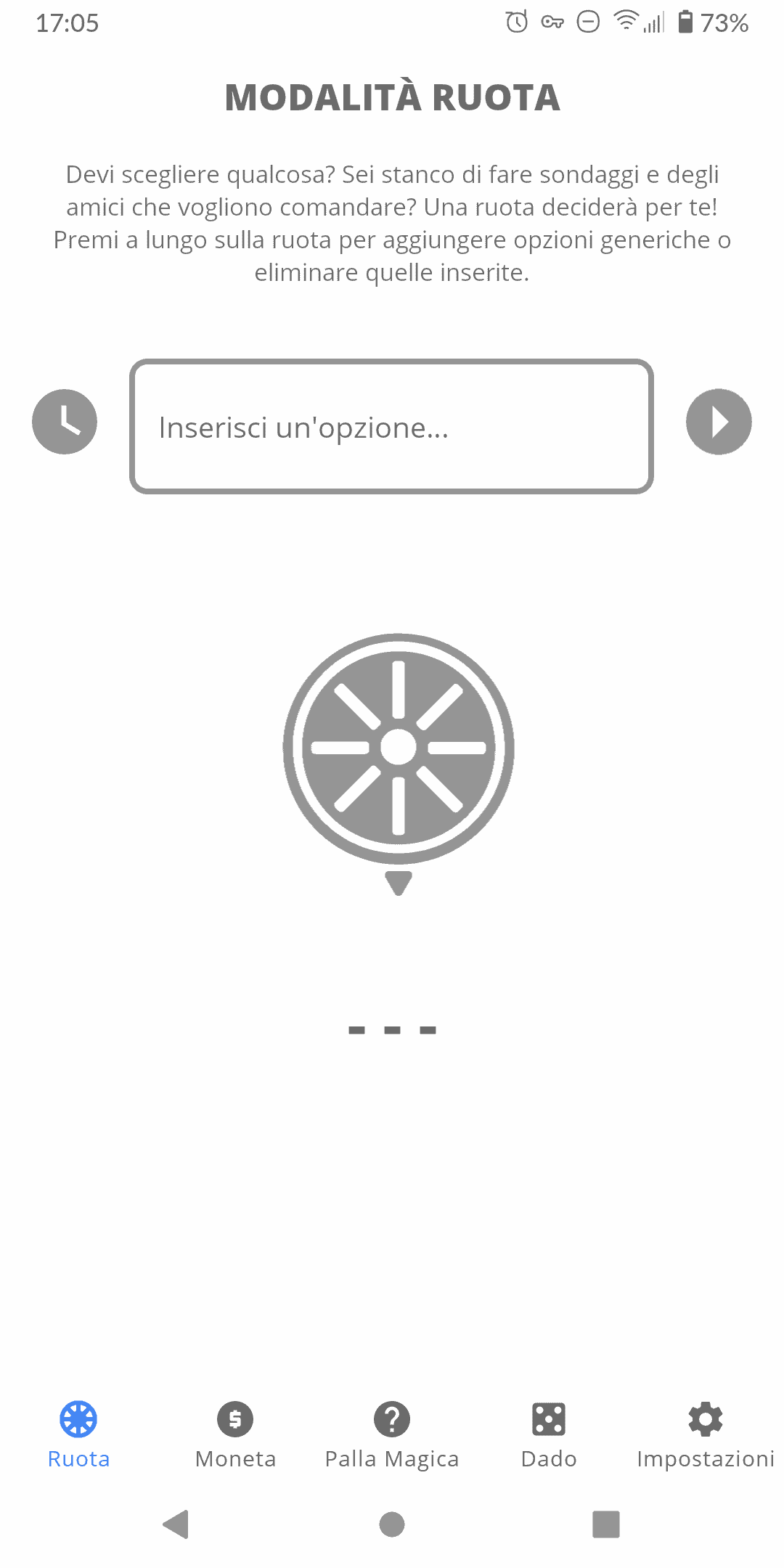Switch to the Moneta tab

coord(235,1434)
